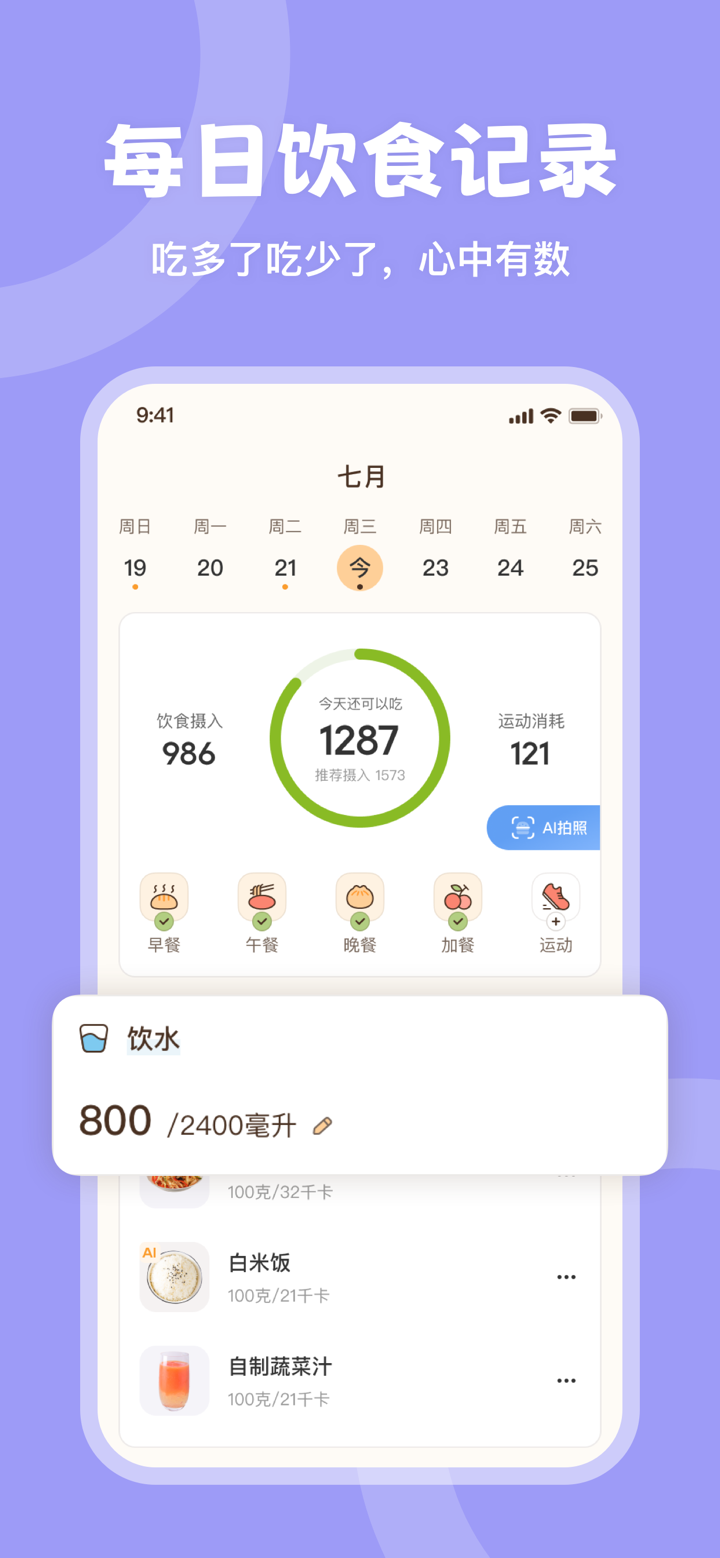720x1558 pixels.
Task: Open the camera scan icon in AI拍照
Action: click(x=523, y=827)
